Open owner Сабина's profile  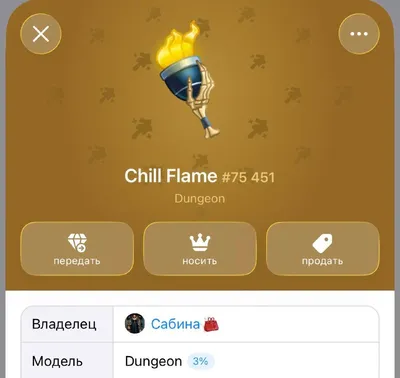point(175,324)
